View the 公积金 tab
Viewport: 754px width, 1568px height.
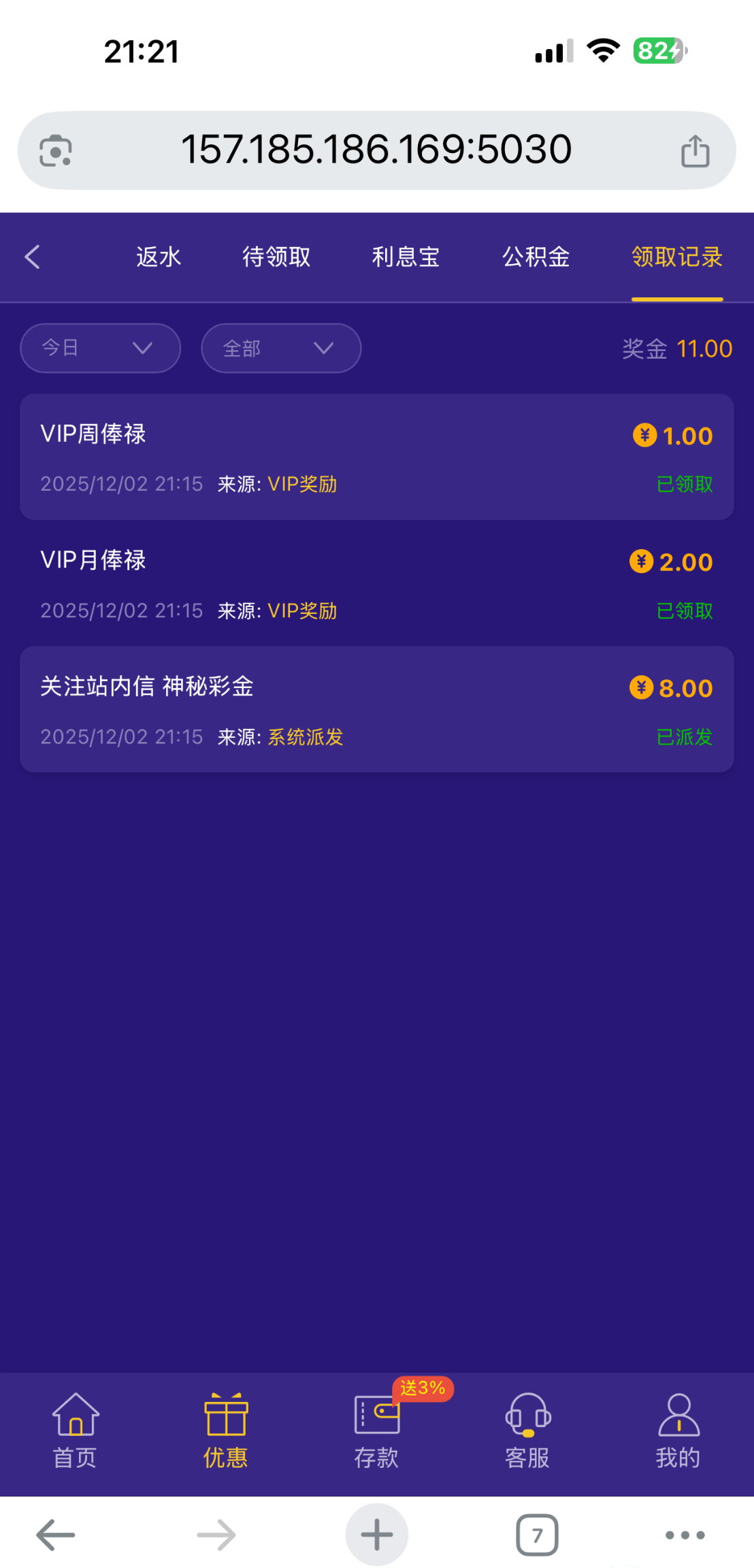pyautogui.click(x=536, y=257)
